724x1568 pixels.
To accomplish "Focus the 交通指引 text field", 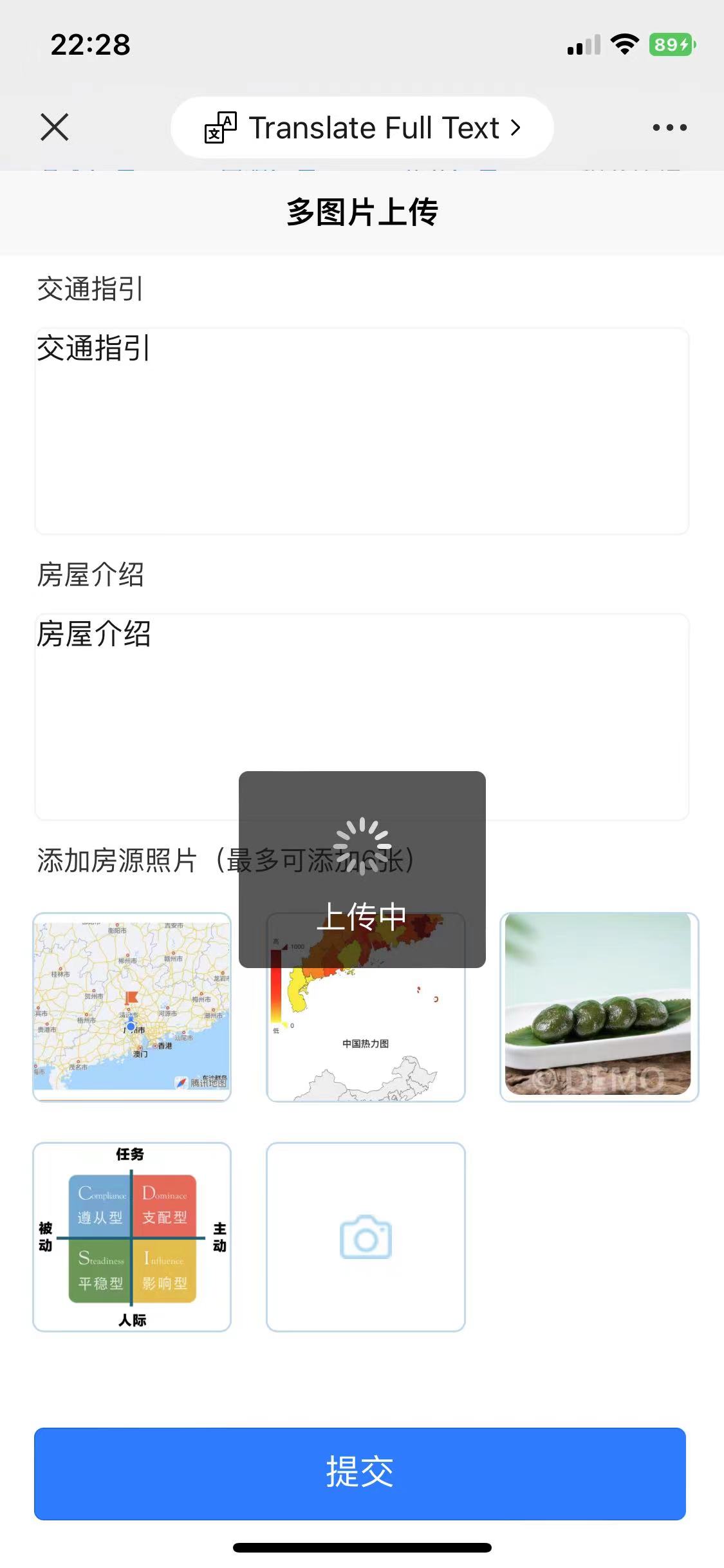I will pos(362,431).
